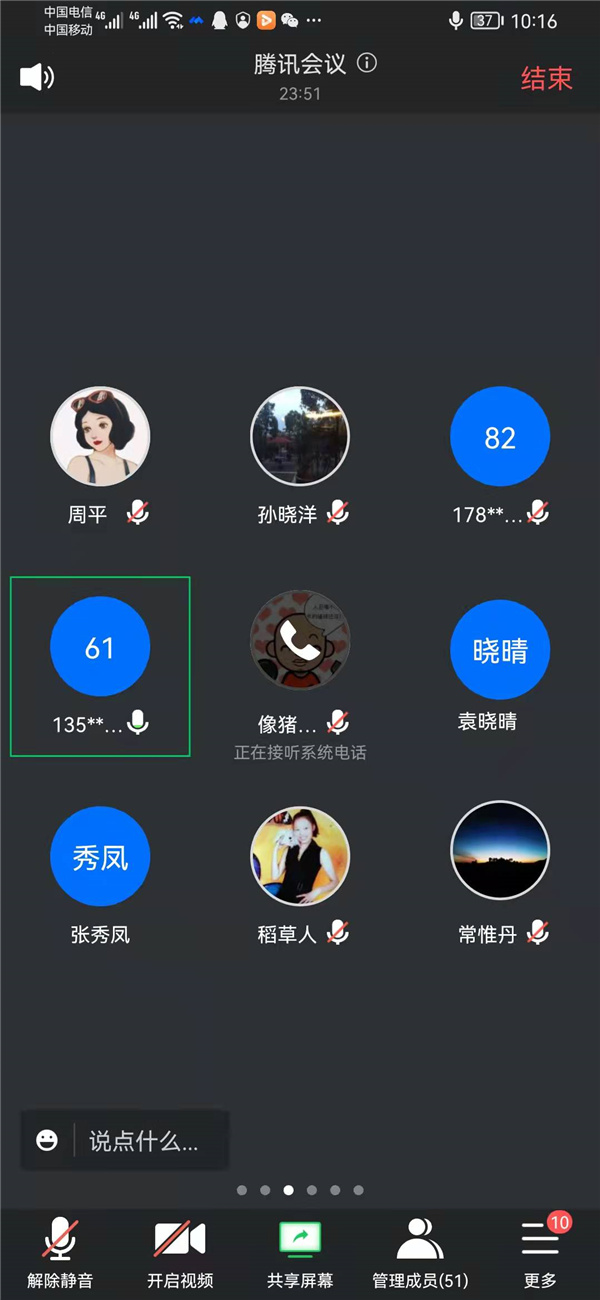Open the 更多 menu
The height and width of the screenshot is (1300, 600).
pos(541,1252)
